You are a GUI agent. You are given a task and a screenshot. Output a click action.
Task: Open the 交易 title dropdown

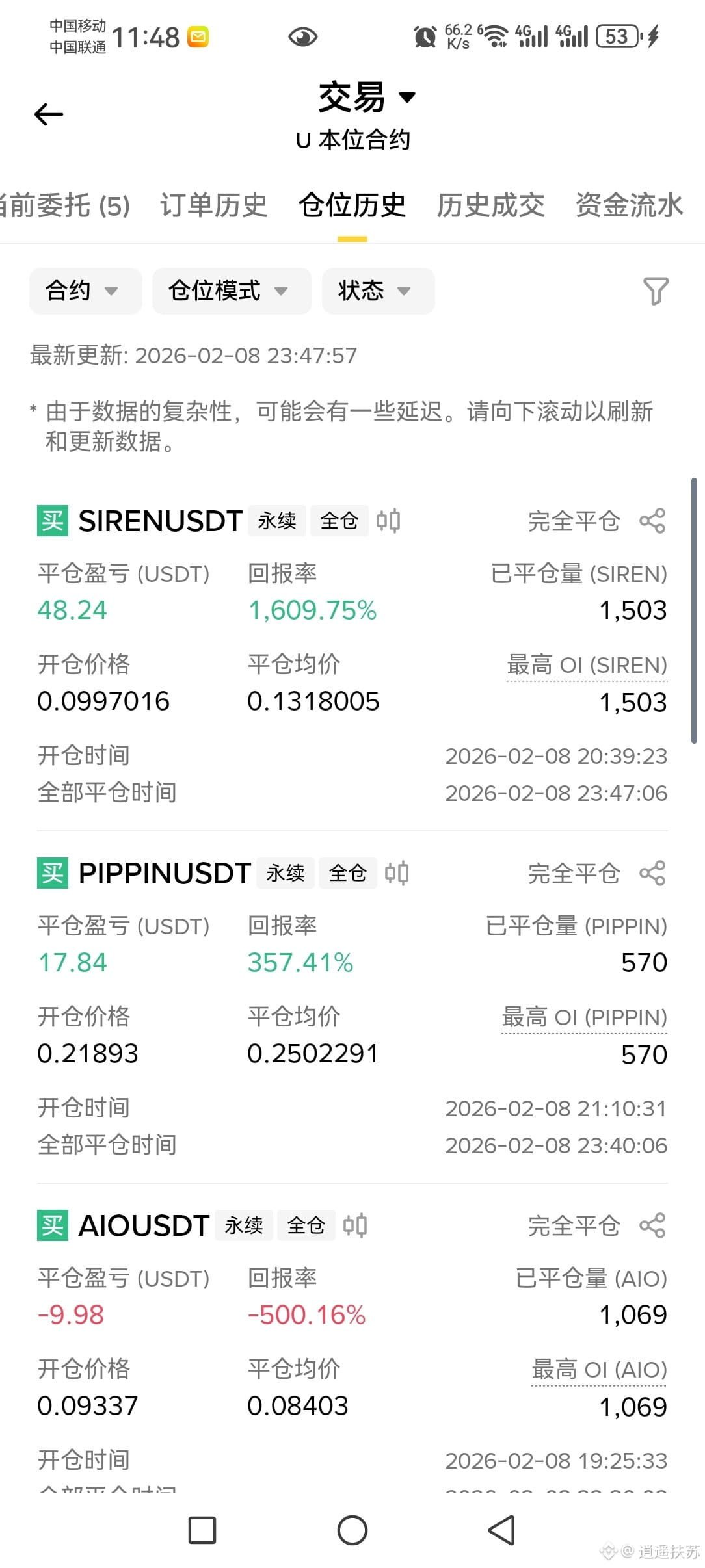point(367,98)
